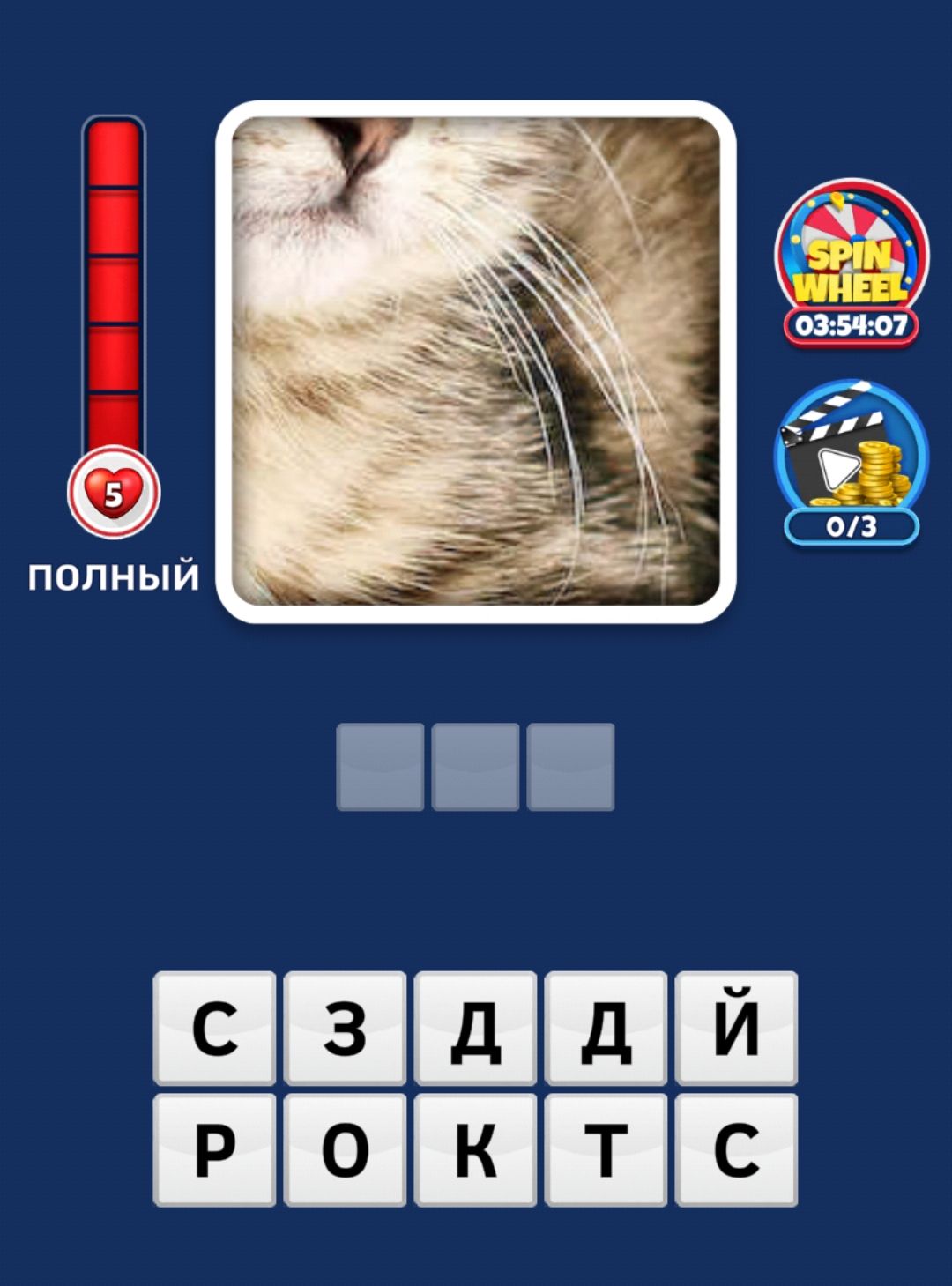Open the Spin Wheel bonus
The height and width of the screenshot is (1286, 952).
(851, 262)
